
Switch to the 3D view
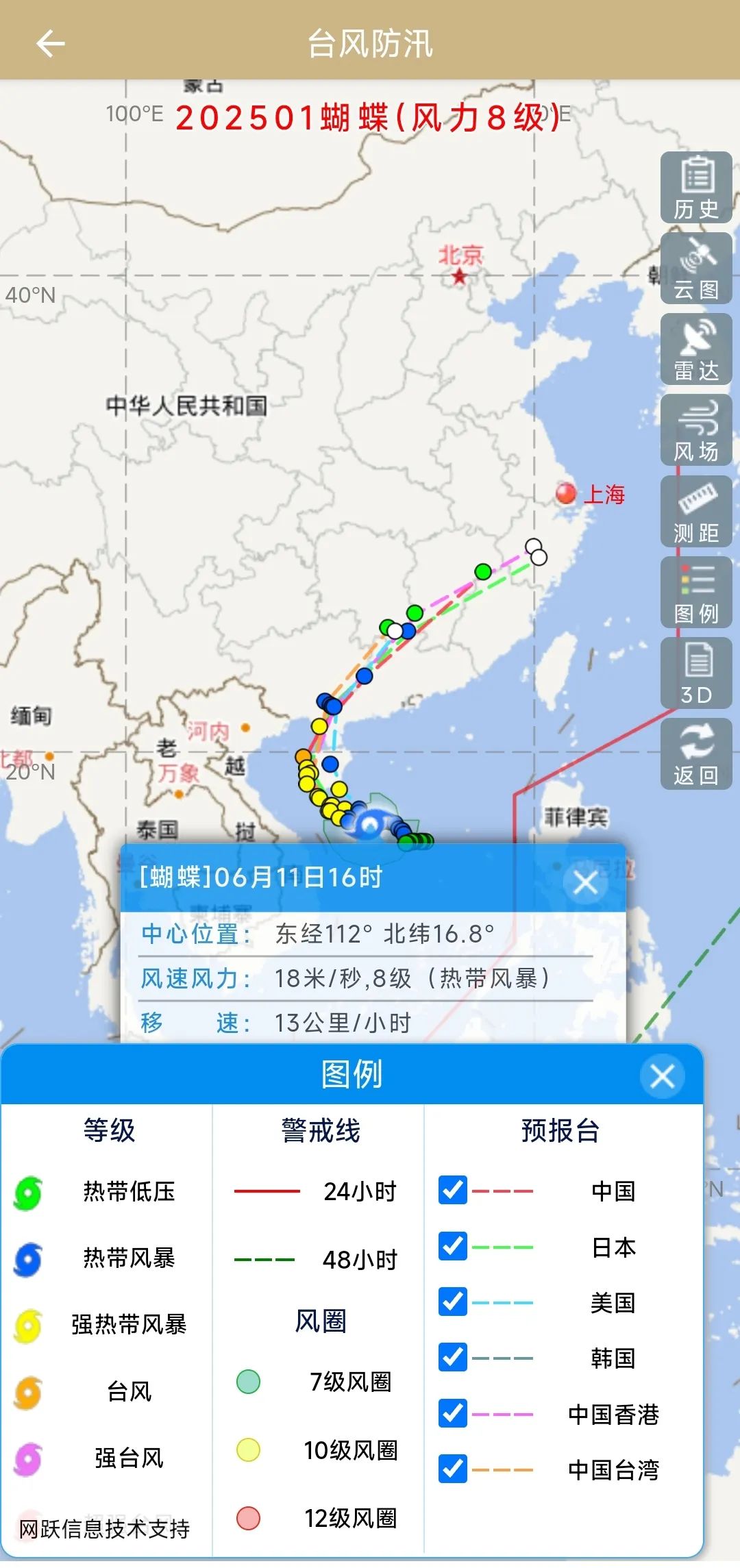point(696,673)
